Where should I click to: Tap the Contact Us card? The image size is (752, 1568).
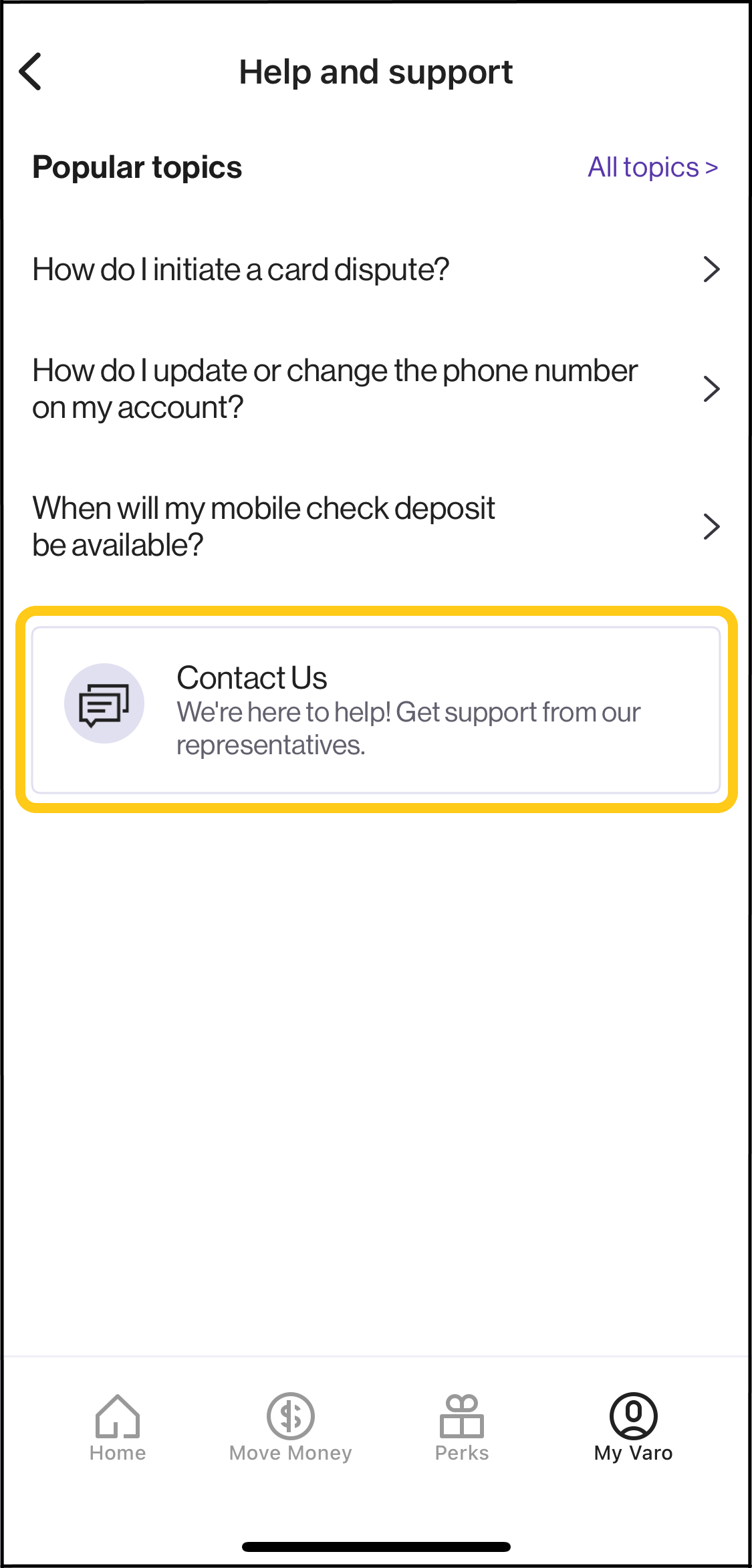[x=376, y=709]
